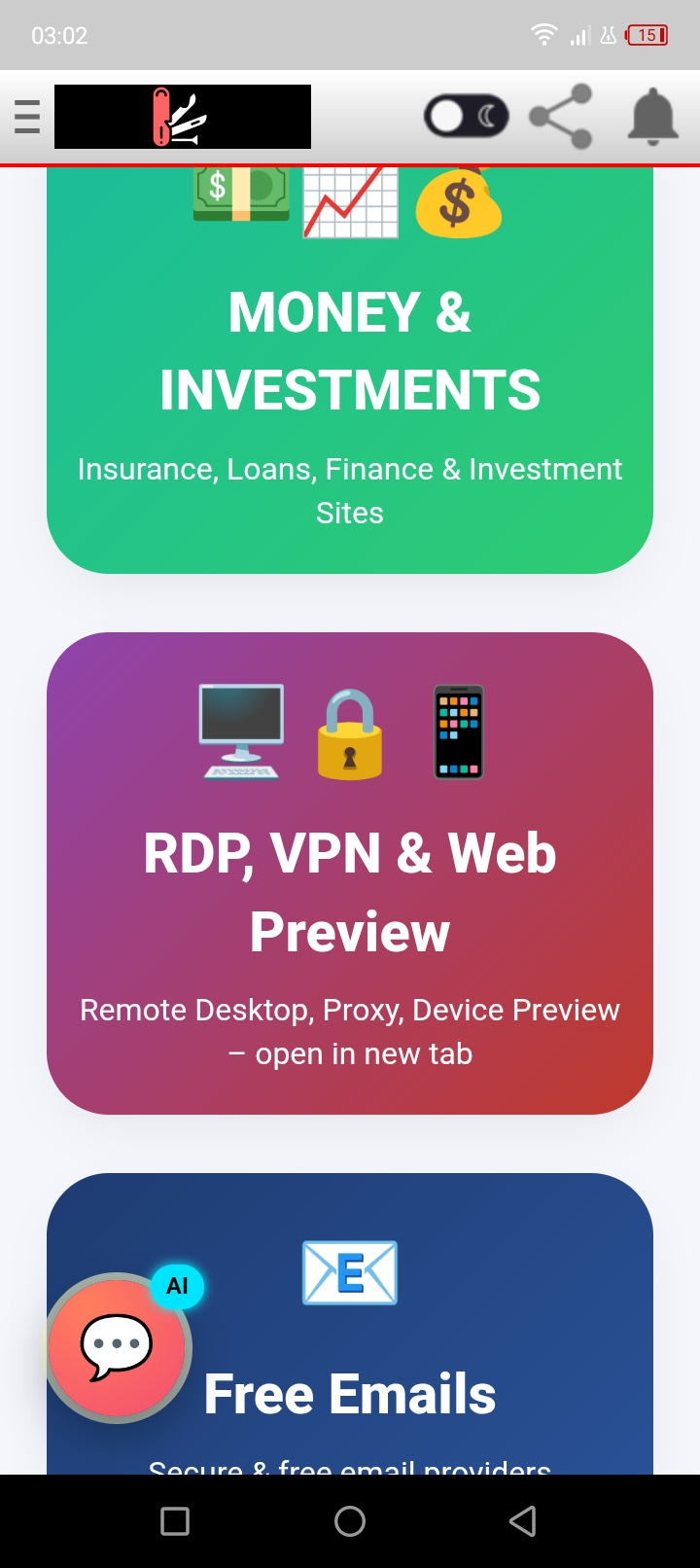
Task: Go to the phone's home screen
Action: point(350,1521)
